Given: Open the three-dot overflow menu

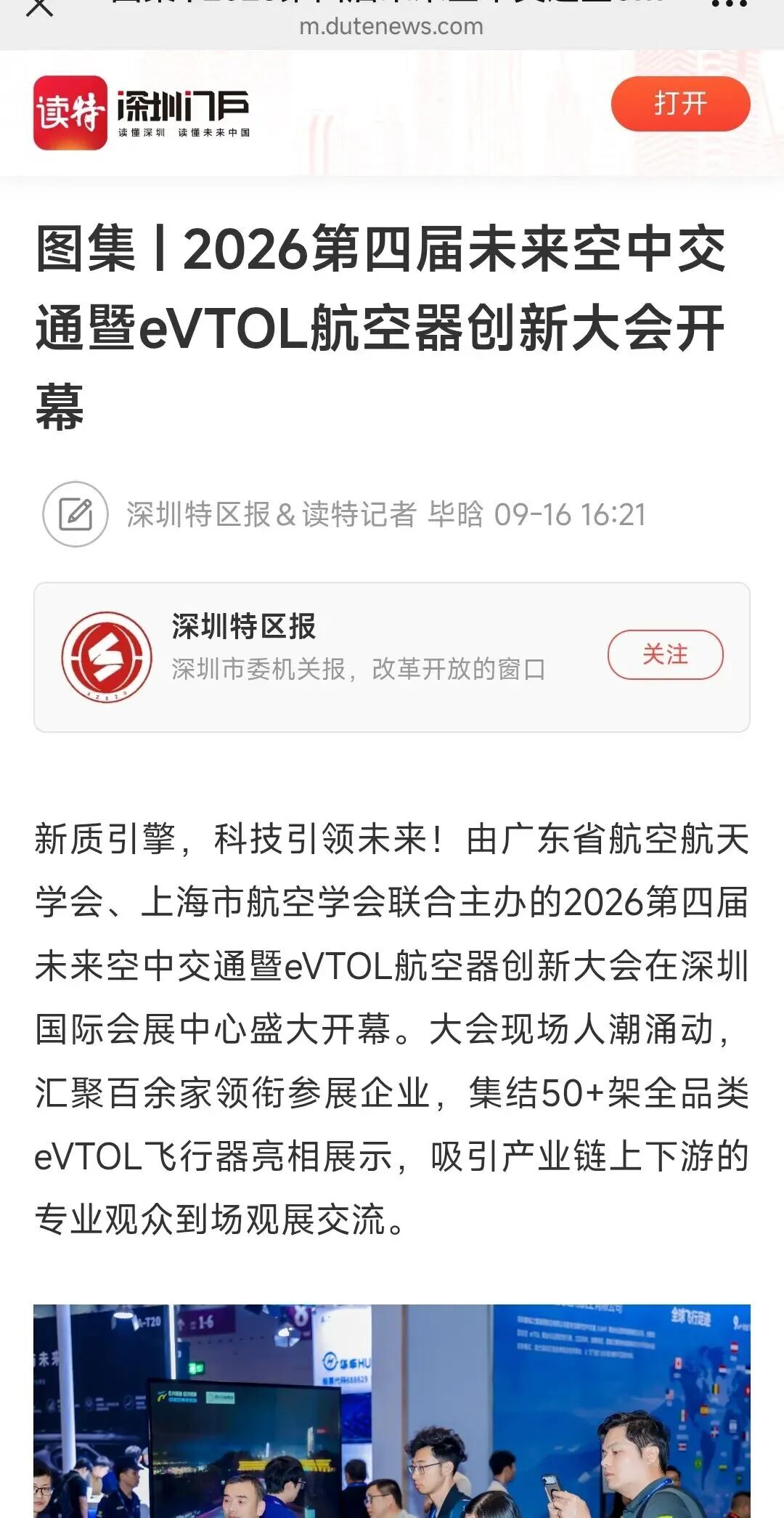Looking at the screenshot, I should click(729, 4).
